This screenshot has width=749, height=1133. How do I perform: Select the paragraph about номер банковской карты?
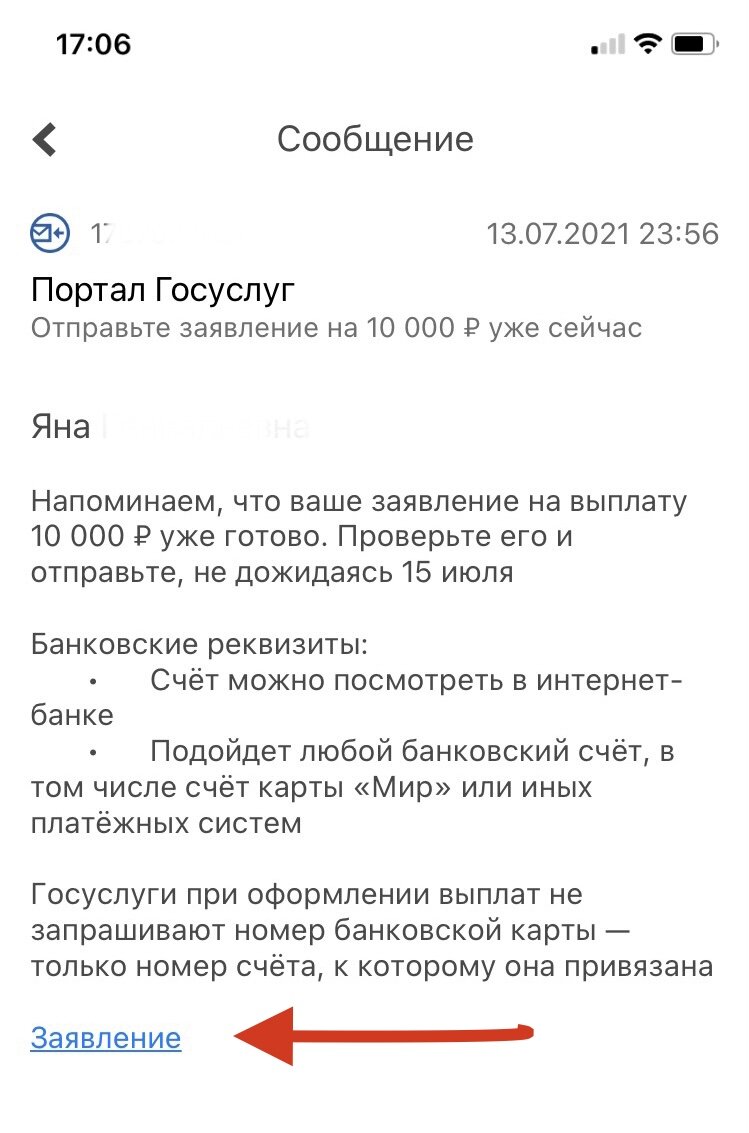coord(370,929)
